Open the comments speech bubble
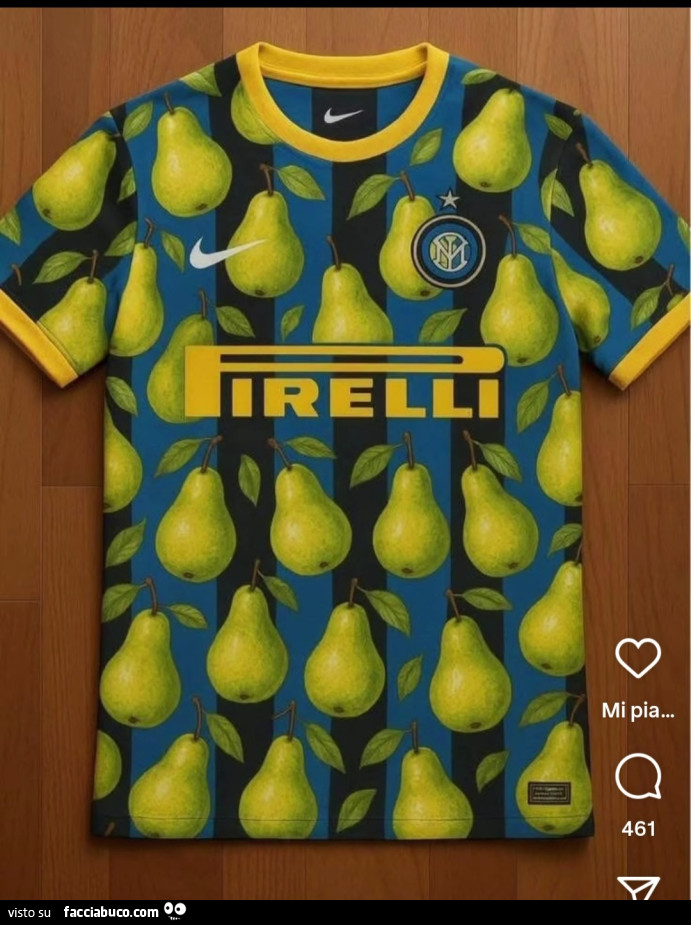Viewport: 691px width, 925px height. pos(637,776)
